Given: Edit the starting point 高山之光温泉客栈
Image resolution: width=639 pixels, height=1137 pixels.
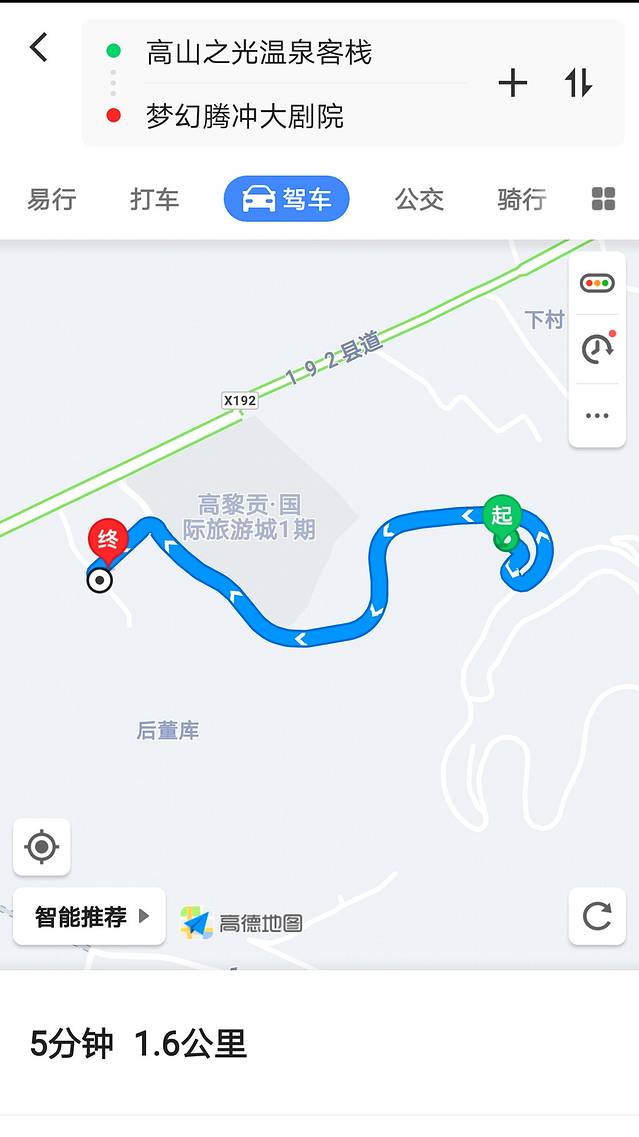Looking at the screenshot, I should (x=259, y=52).
